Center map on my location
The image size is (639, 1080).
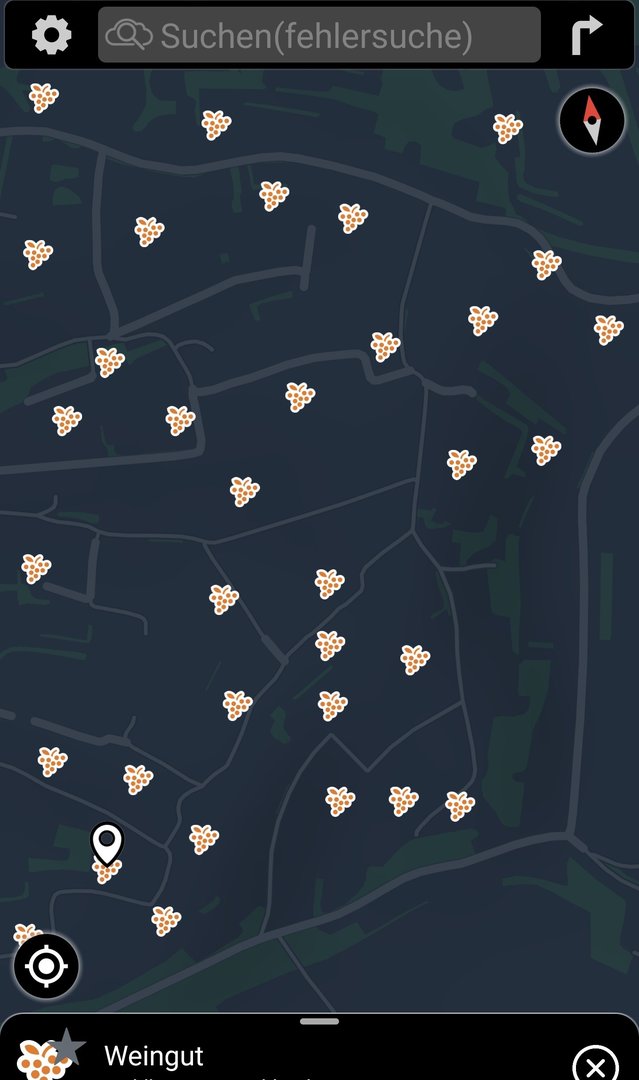(x=46, y=966)
